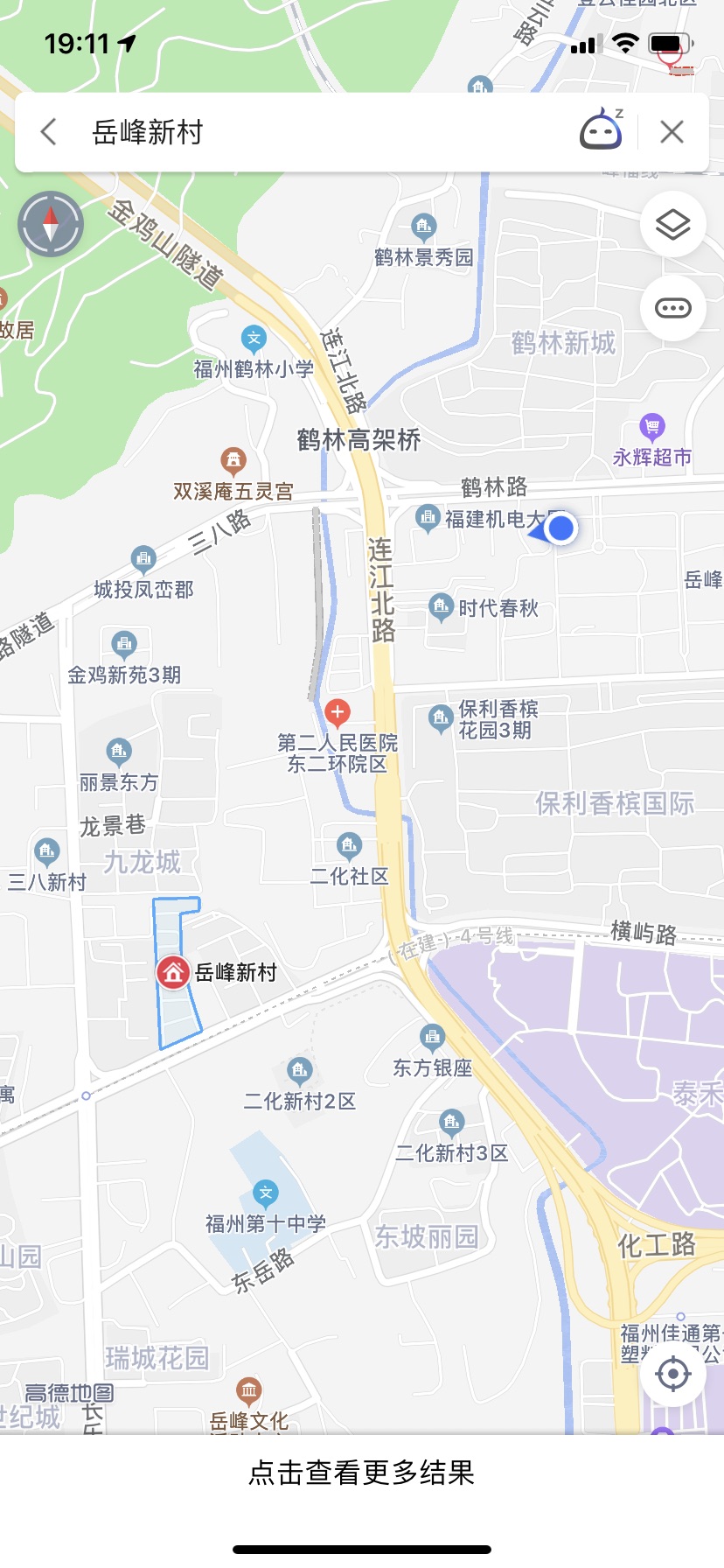
Task: Open the feedback message bubble button
Action: coord(673,308)
